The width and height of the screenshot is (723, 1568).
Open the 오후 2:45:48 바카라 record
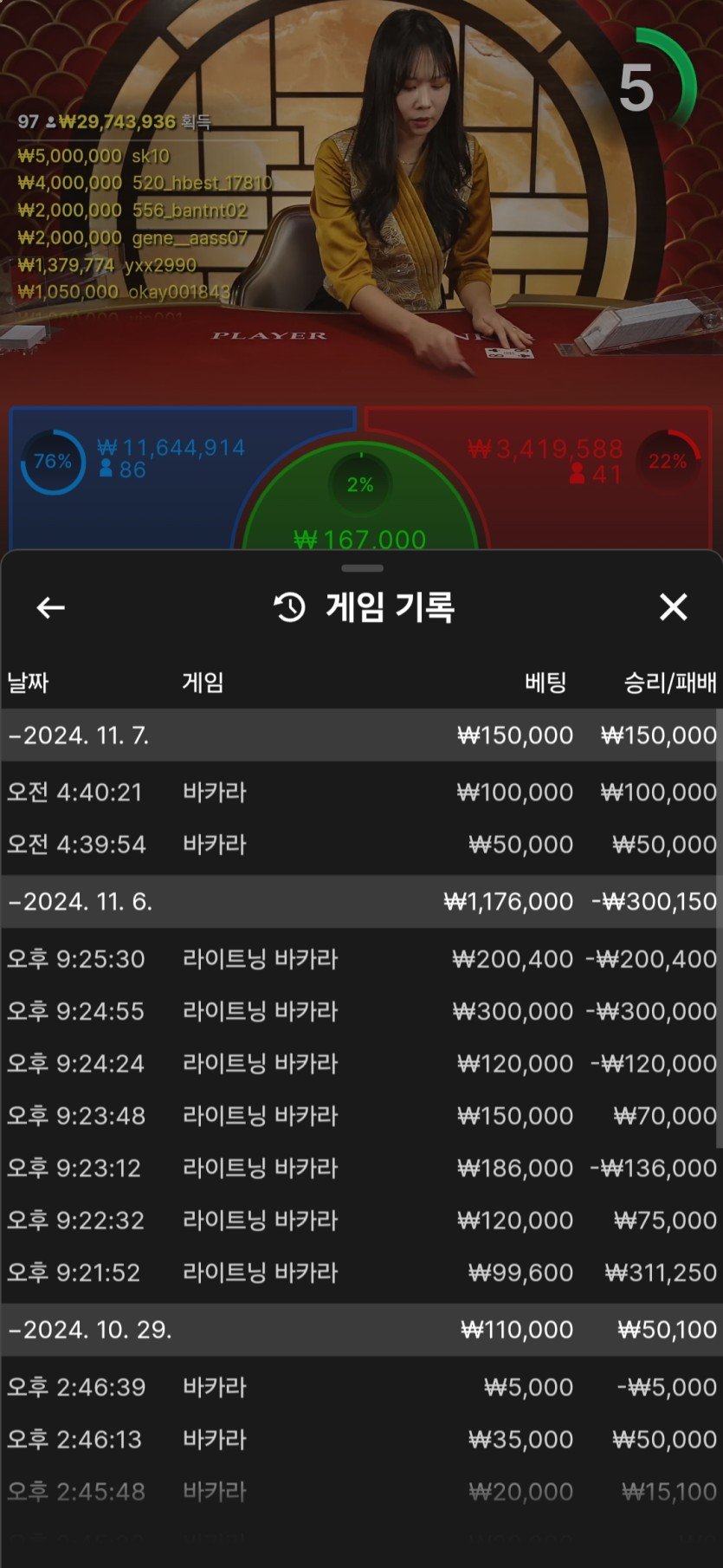(x=361, y=1492)
